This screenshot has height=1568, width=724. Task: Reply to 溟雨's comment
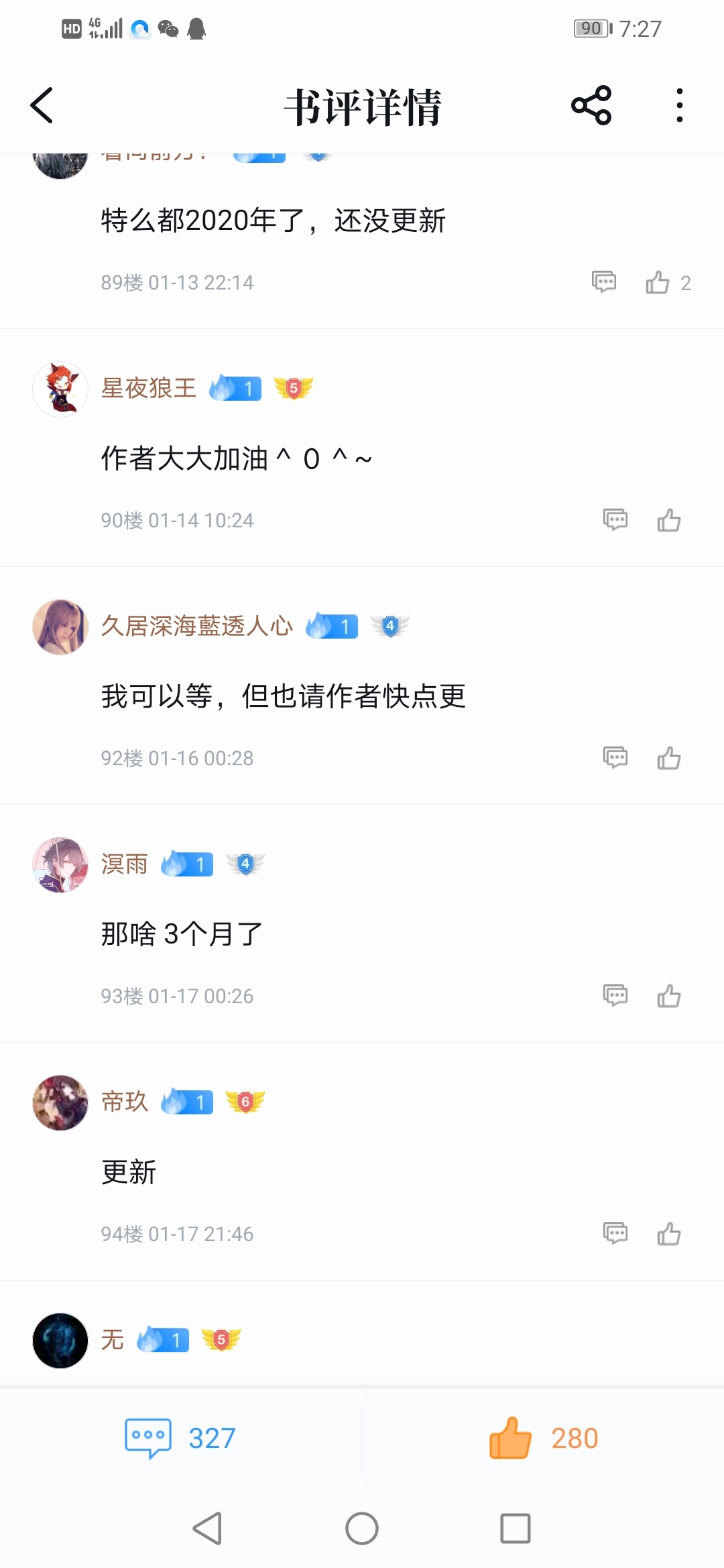615,996
